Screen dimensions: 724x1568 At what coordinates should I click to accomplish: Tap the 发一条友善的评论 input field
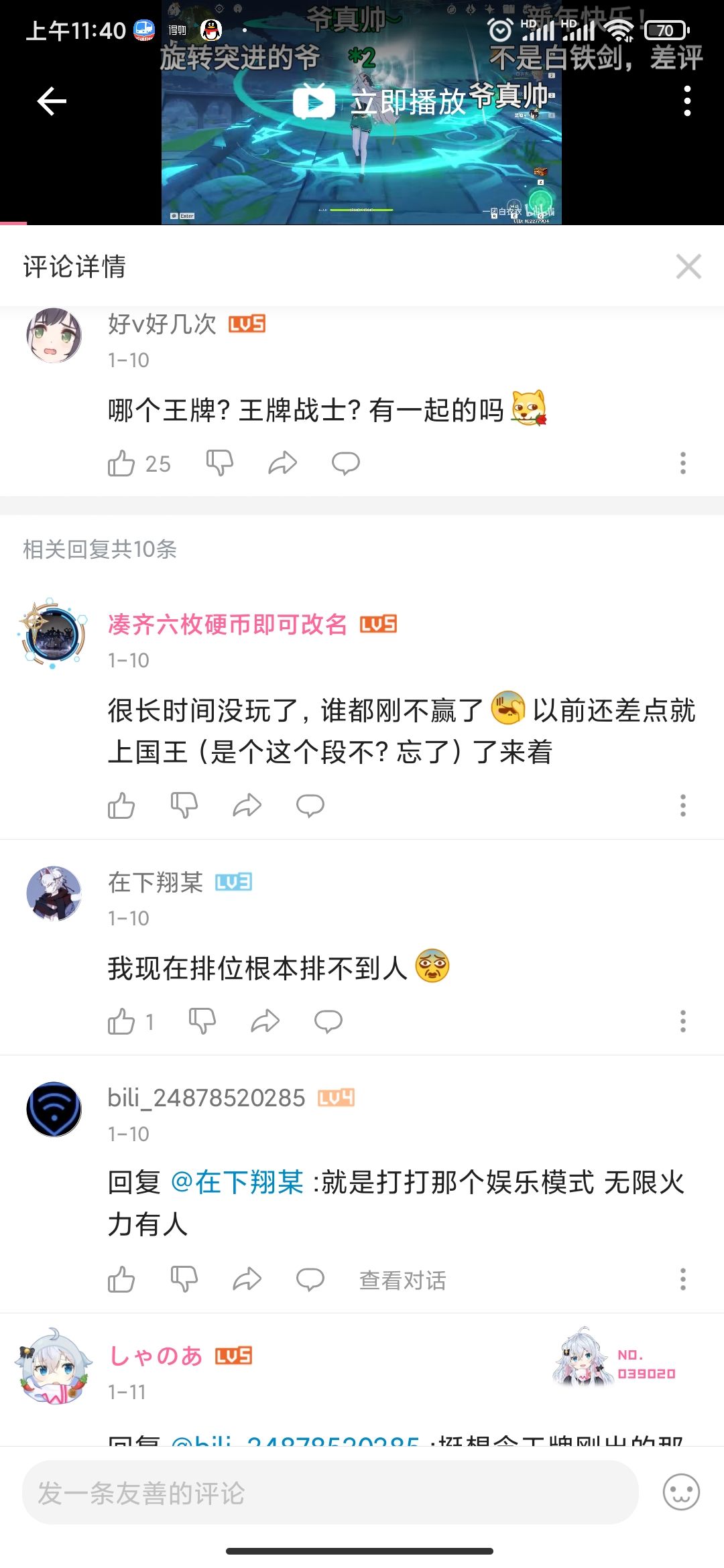(x=330, y=1492)
